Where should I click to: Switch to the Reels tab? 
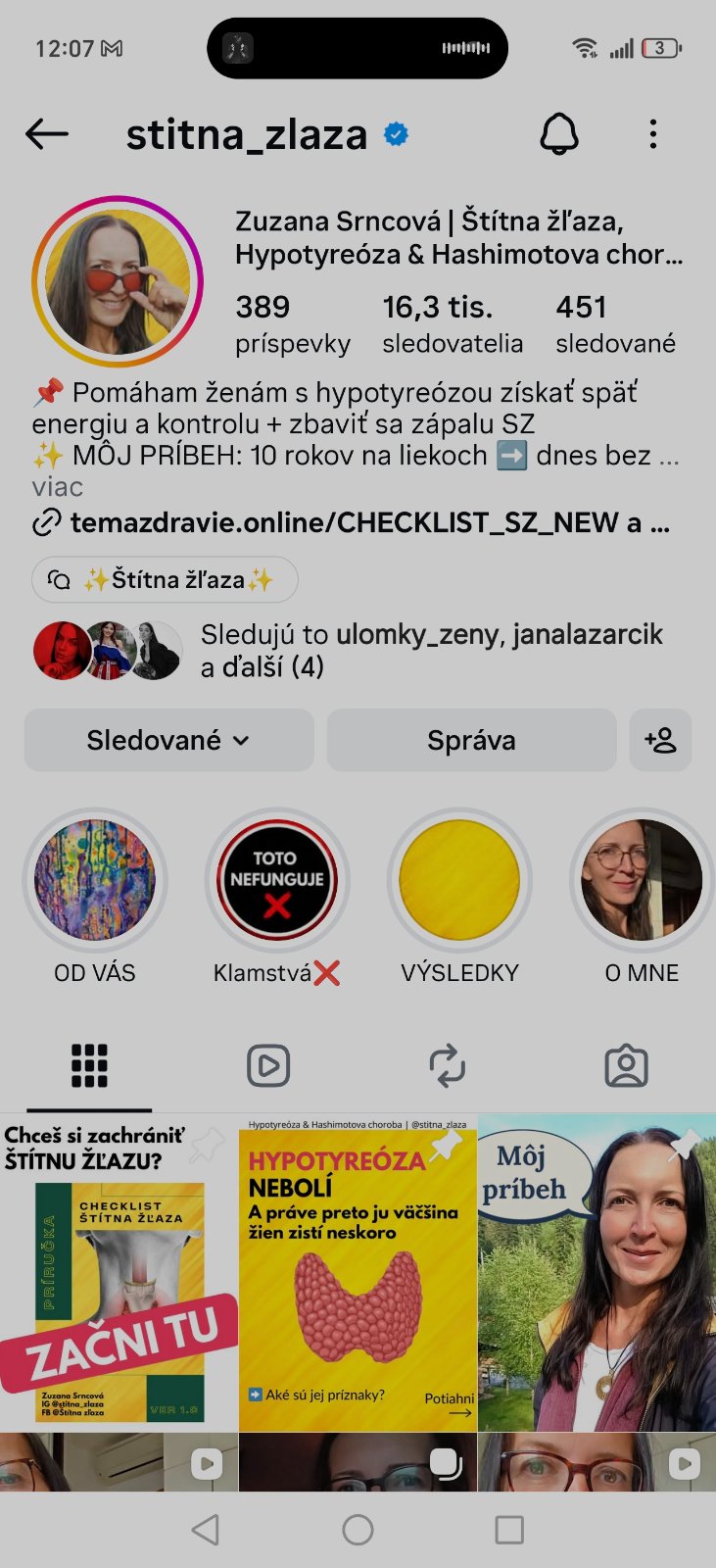tap(268, 1066)
